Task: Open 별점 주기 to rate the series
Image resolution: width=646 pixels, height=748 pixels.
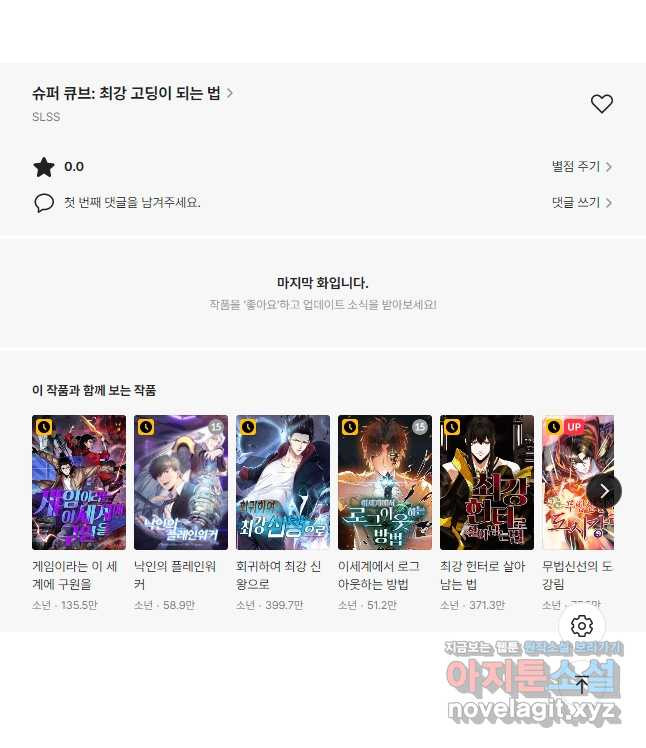Action: point(581,167)
